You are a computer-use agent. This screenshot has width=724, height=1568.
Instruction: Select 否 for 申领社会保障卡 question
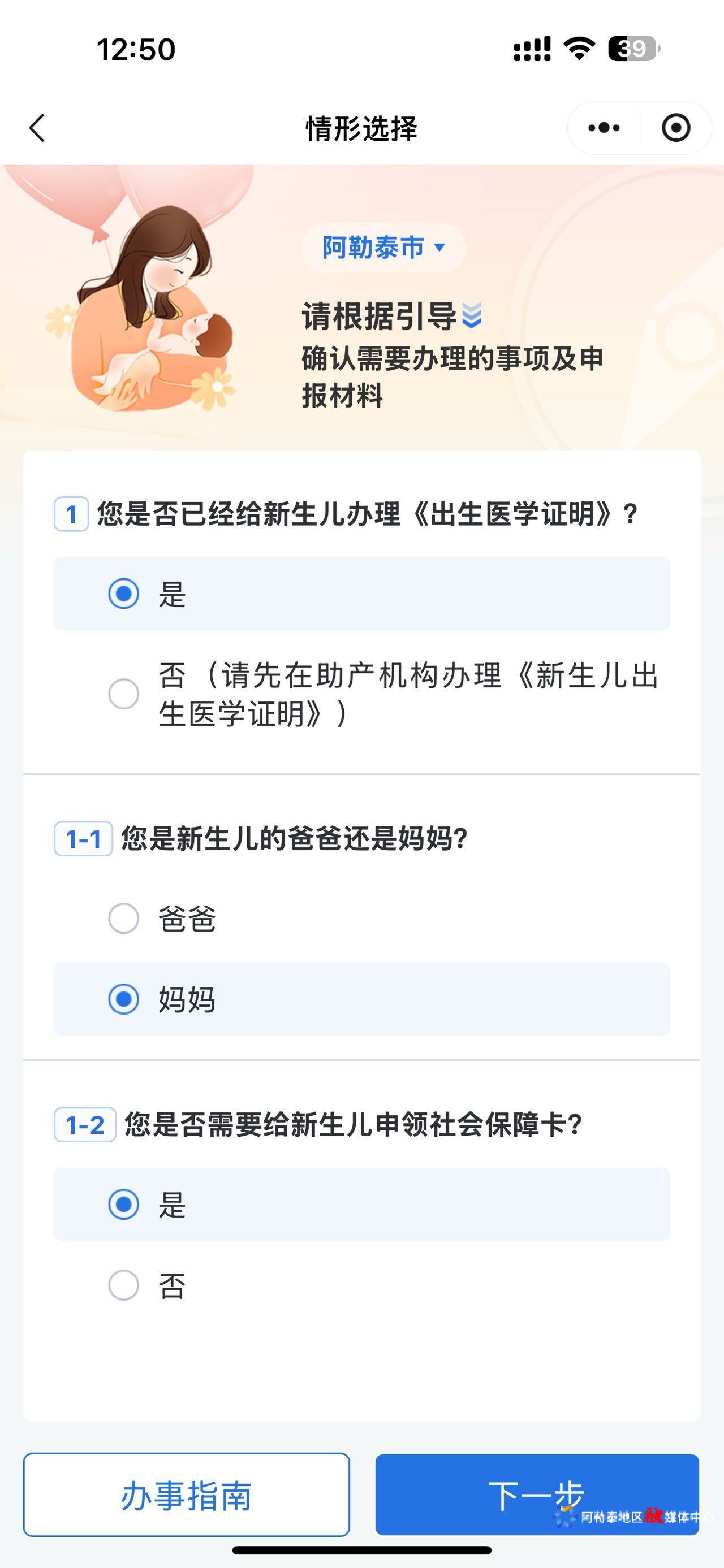pyautogui.click(x=124, y=1285)
